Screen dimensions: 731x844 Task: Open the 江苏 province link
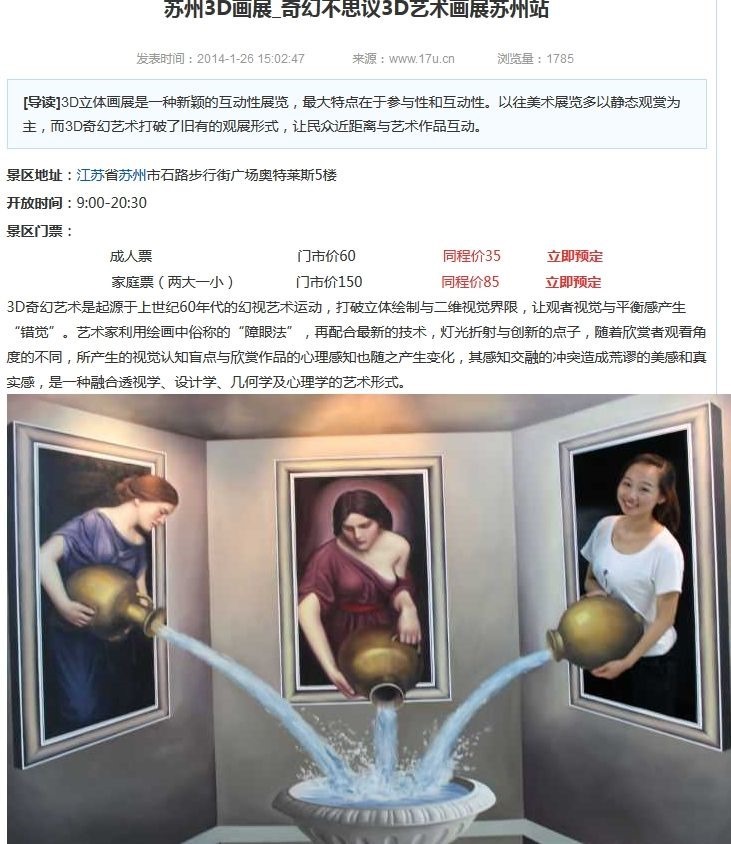(x=90, y=175)
